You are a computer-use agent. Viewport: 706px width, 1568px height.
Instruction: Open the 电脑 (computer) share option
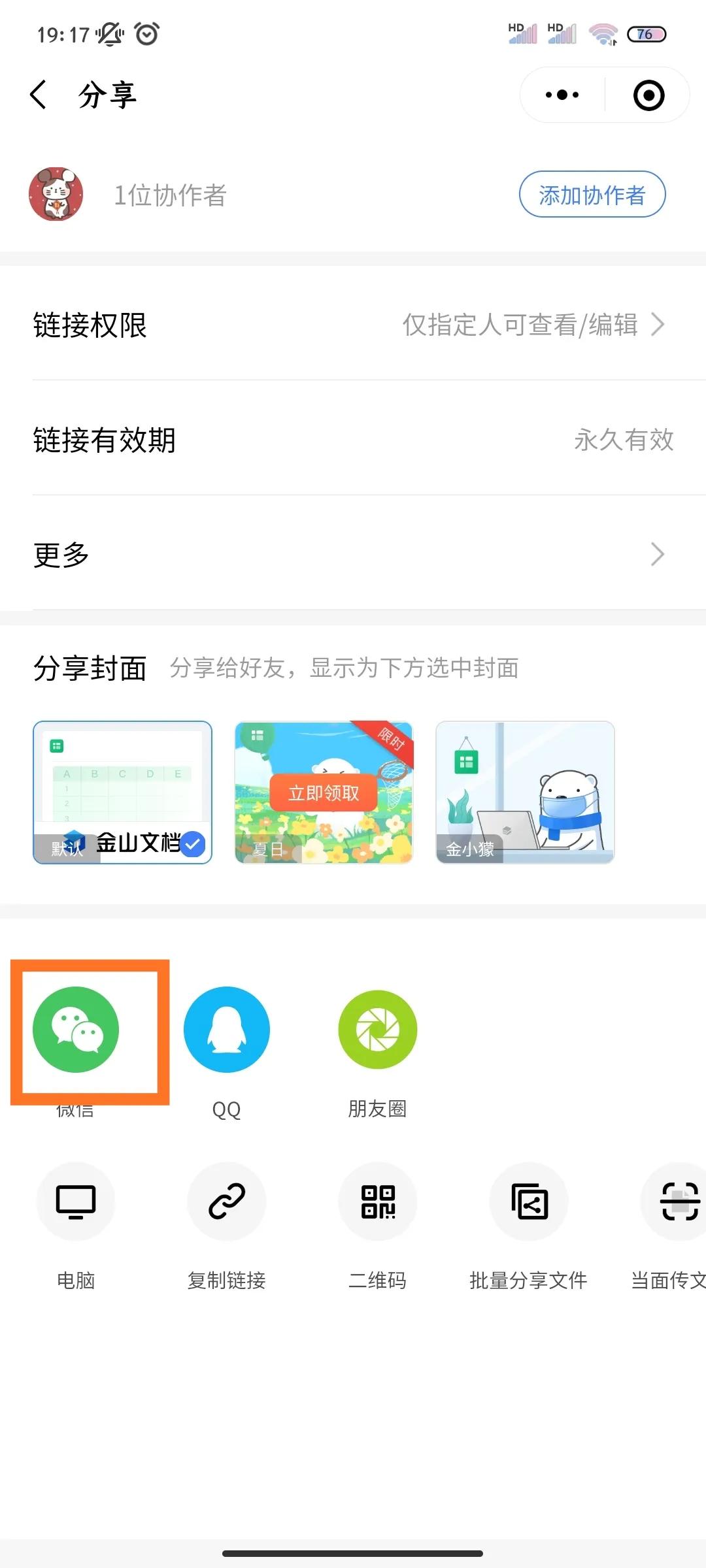click(x=75, y=1202)
